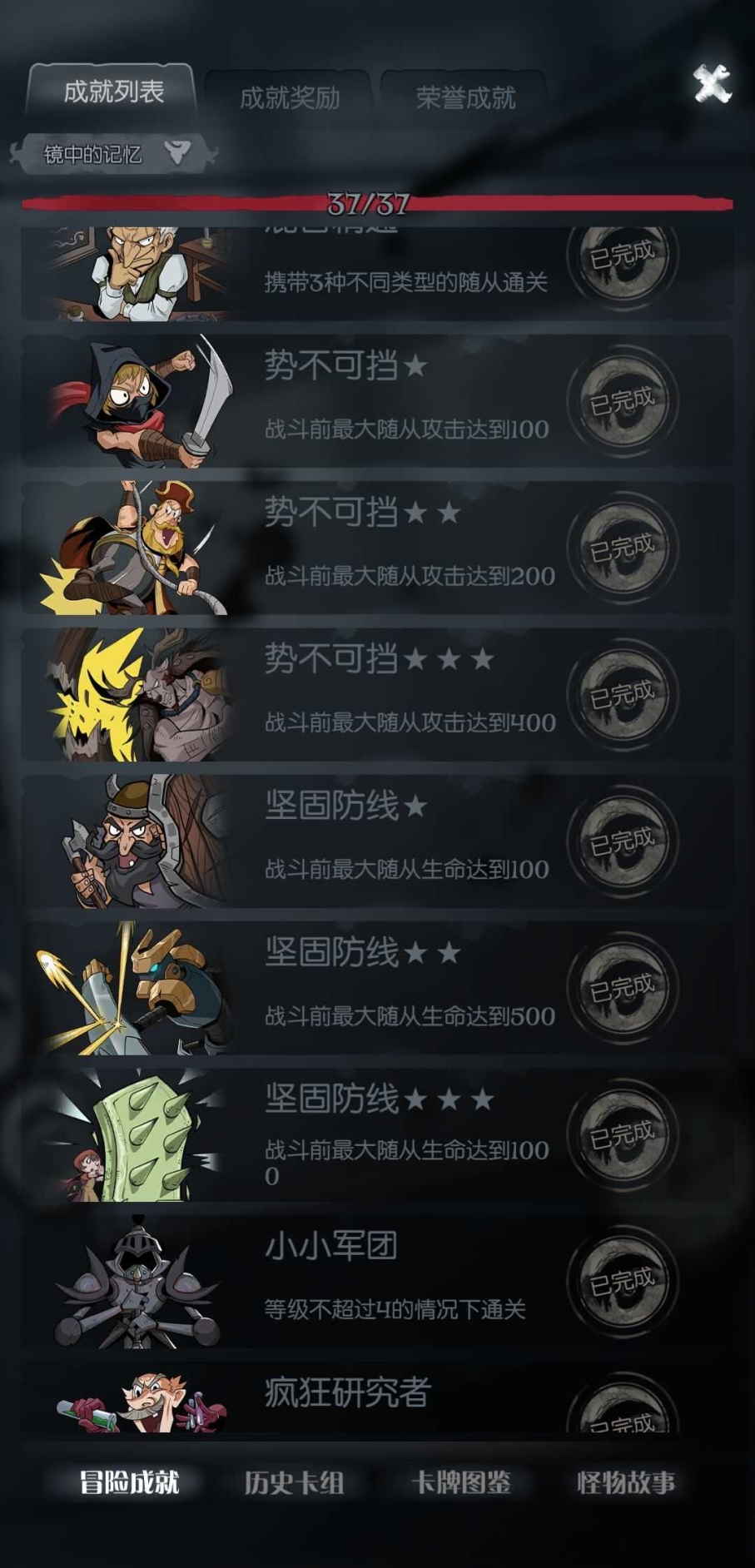Image resolution: width=755 pixels, height=1568 pixels.
Task: Close the achievements panel
Action: 712,84
